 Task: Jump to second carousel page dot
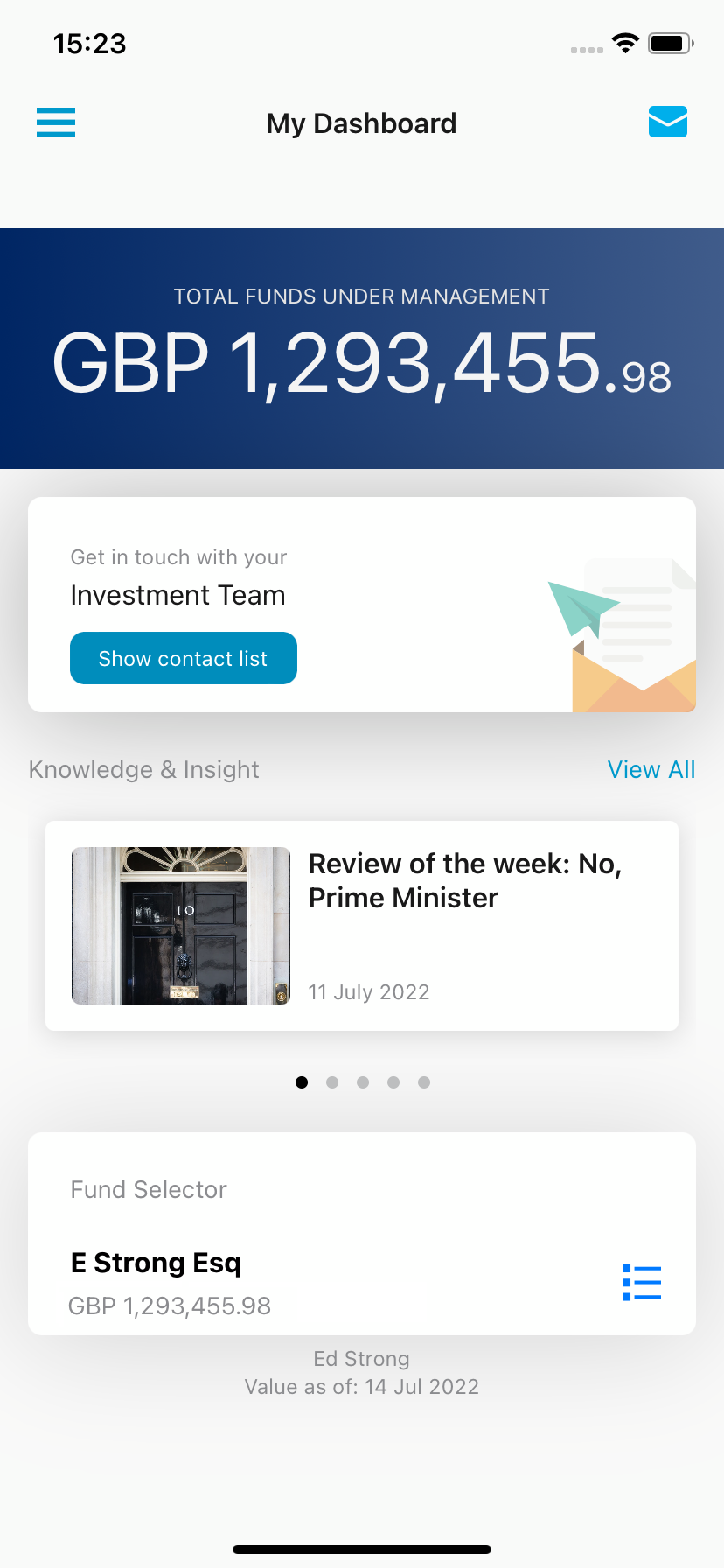[332, 1082]
